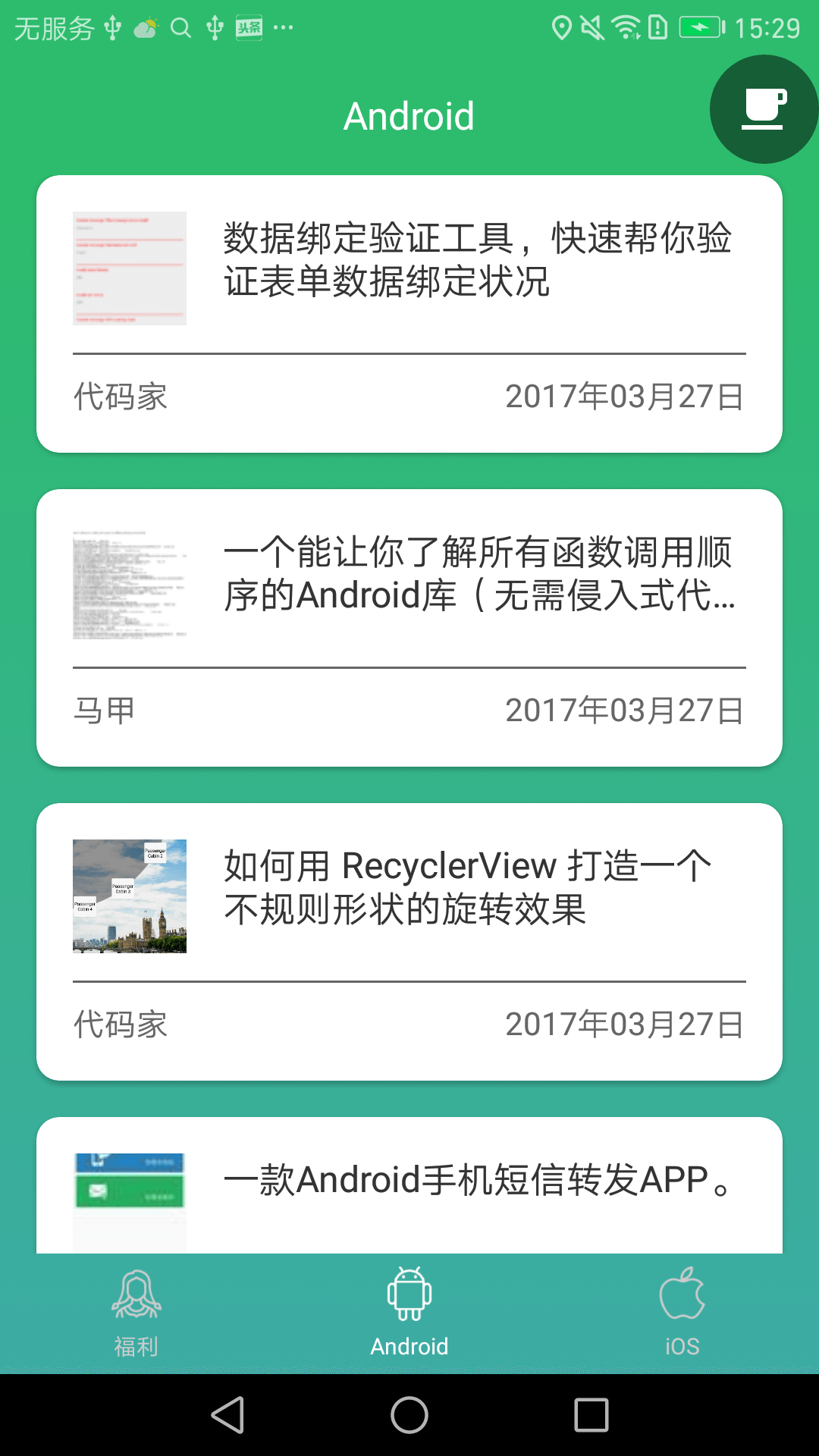The height and width of the screenshot is (1456, 819).
Task: Open recent apps from navigation bar
Action: pyautogui.click(x=591, y=1415)
